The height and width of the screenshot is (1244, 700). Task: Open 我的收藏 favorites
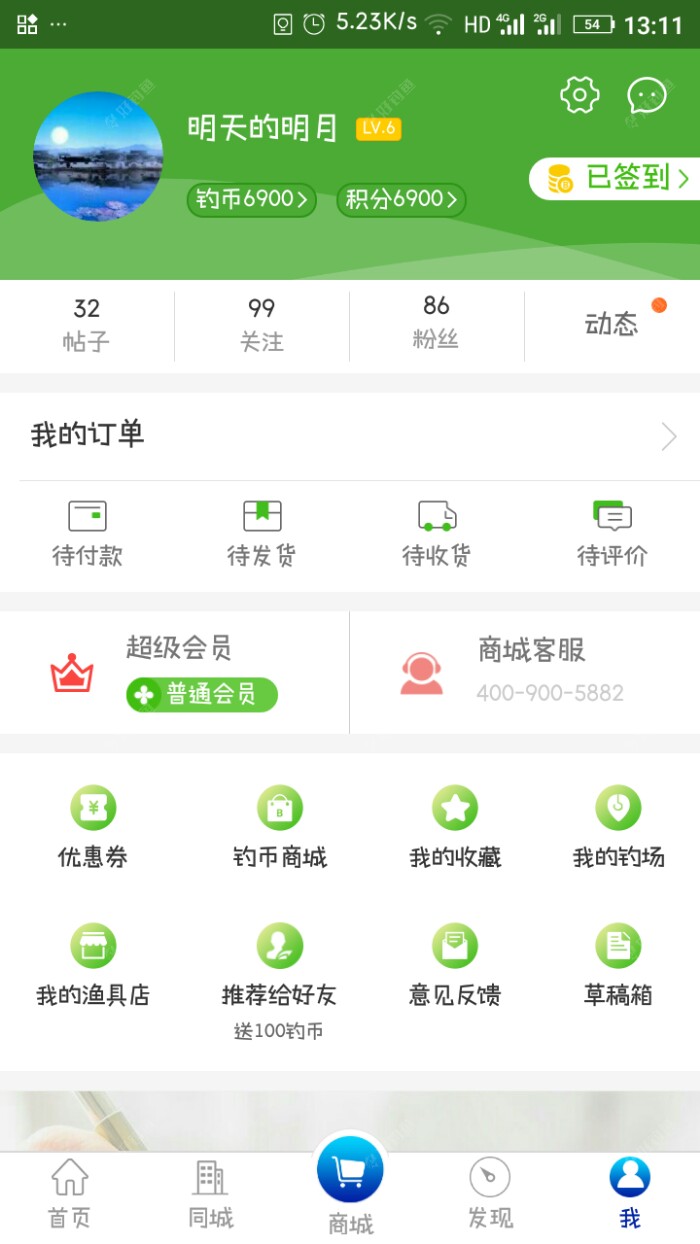pyautogui.click(x=455, y=827)
